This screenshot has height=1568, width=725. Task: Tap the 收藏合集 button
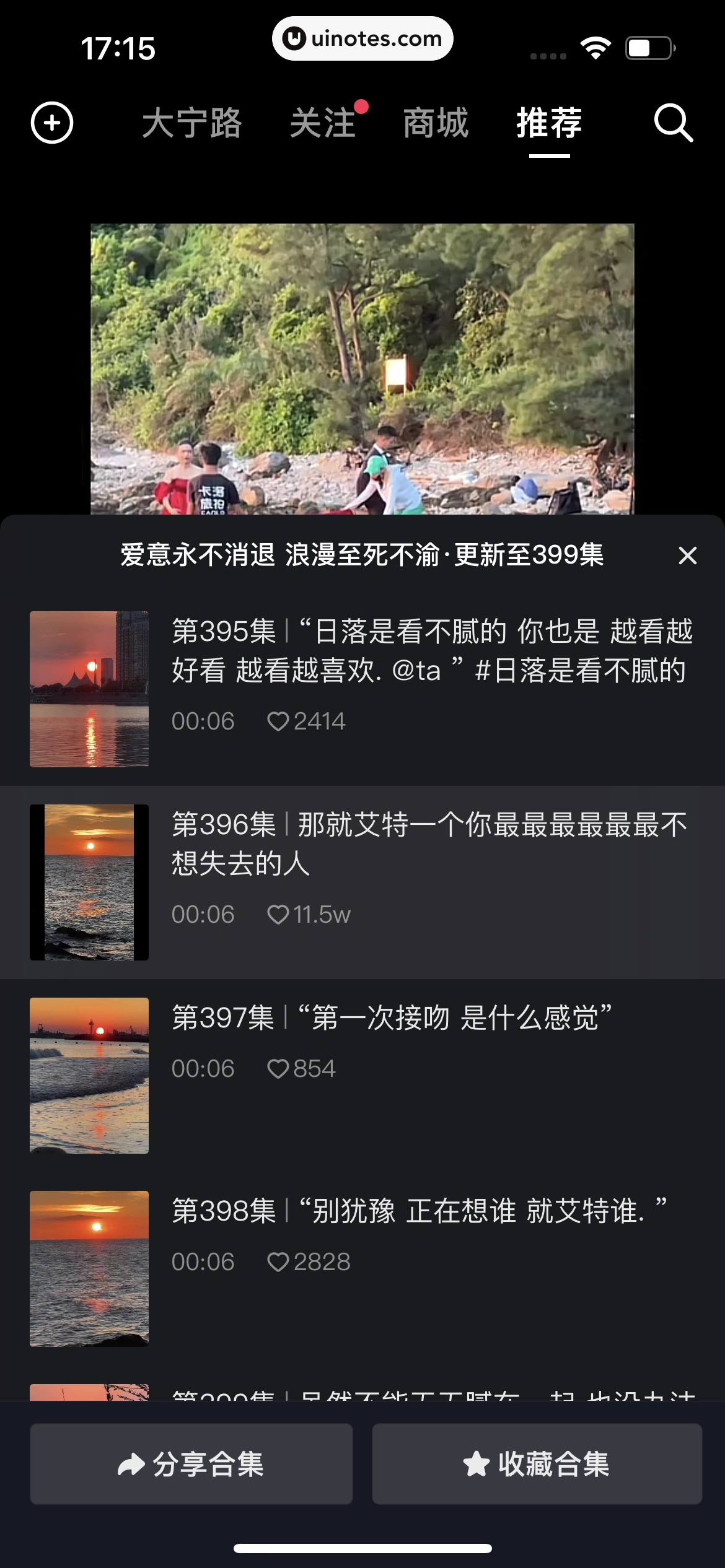click(537, 1463)
